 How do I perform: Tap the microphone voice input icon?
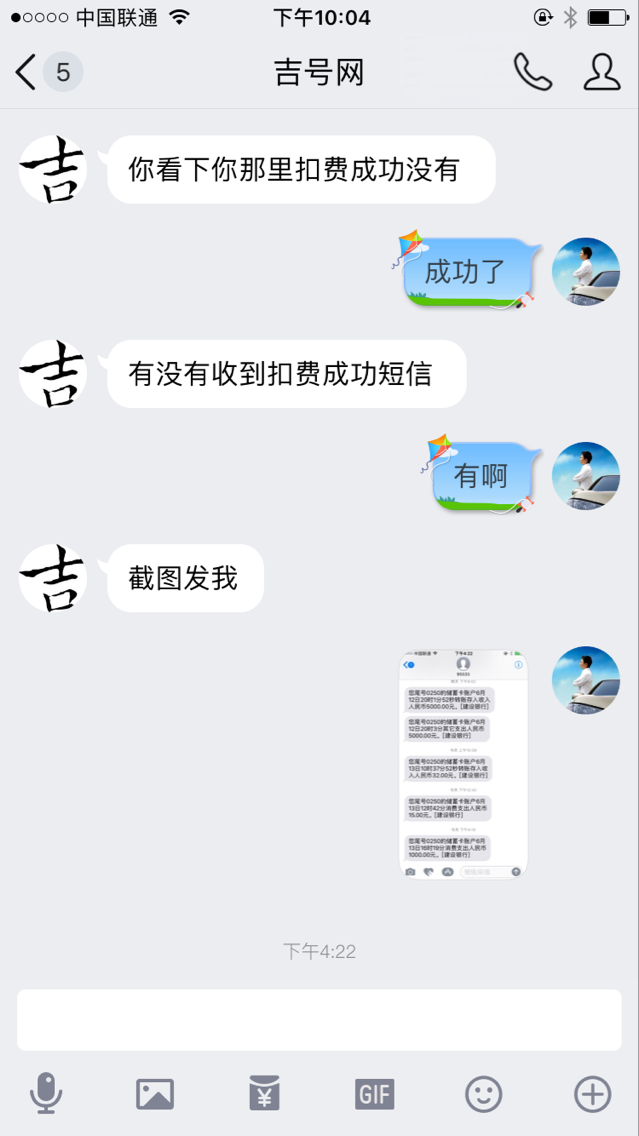coord(46,1094)
